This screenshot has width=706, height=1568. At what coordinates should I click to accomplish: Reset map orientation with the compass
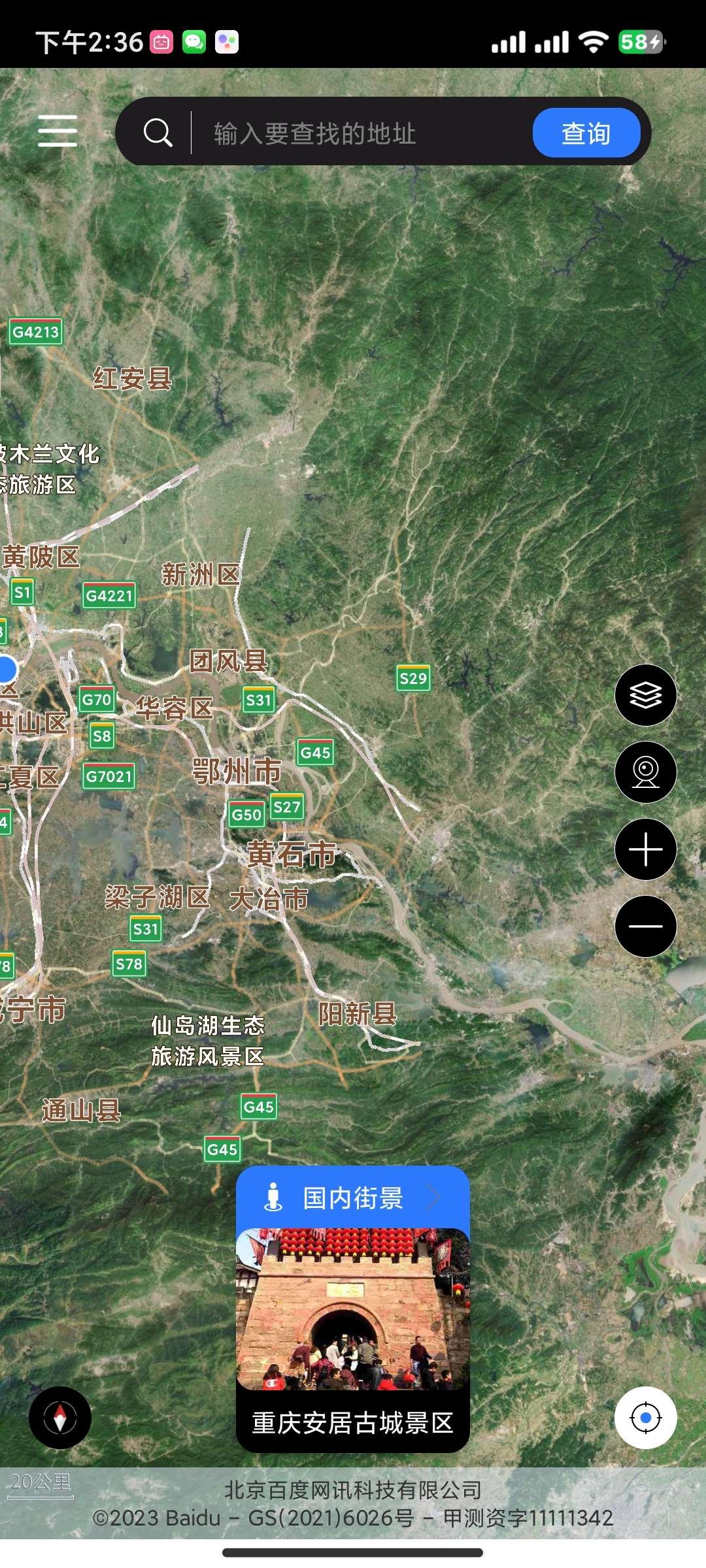click(60, 1418)
